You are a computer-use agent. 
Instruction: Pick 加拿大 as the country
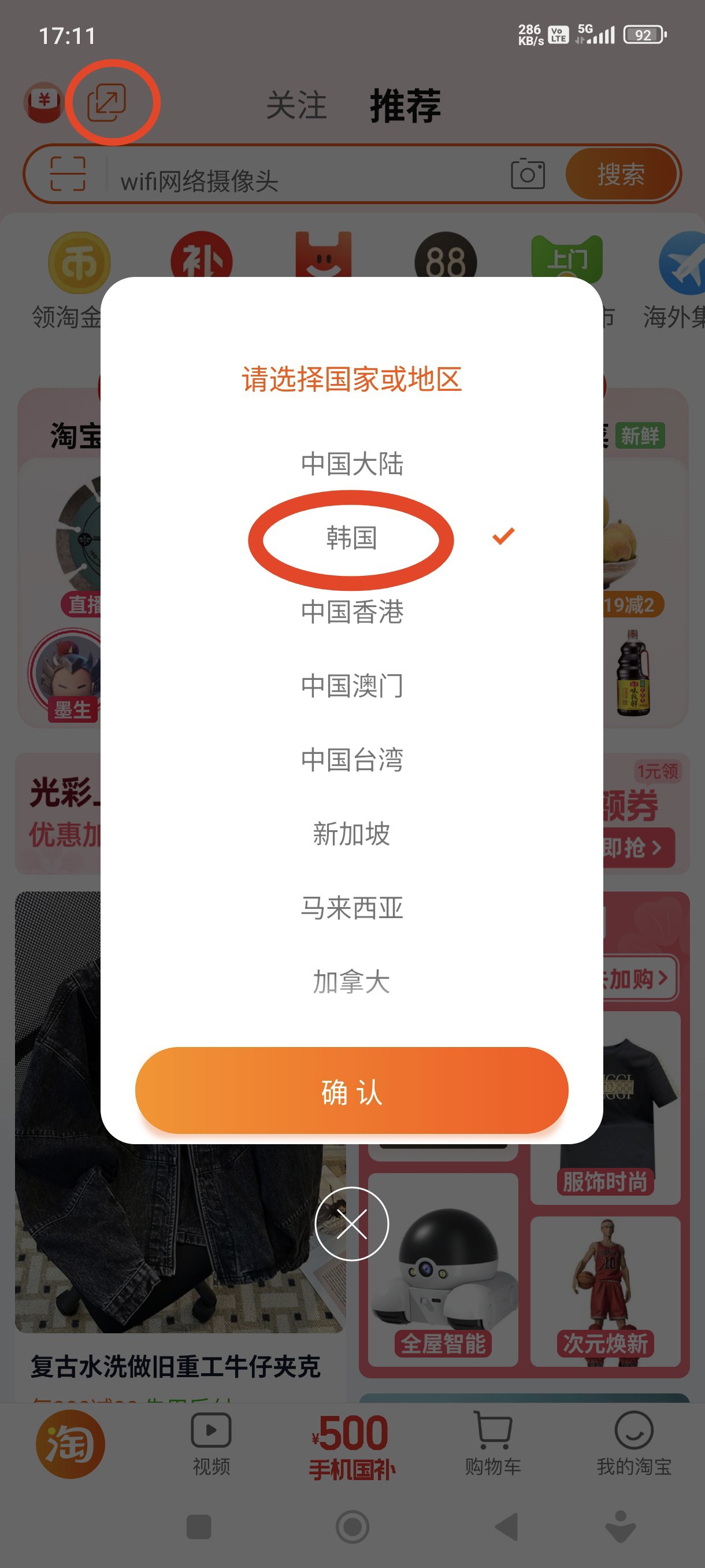click(x=351, y=982)
